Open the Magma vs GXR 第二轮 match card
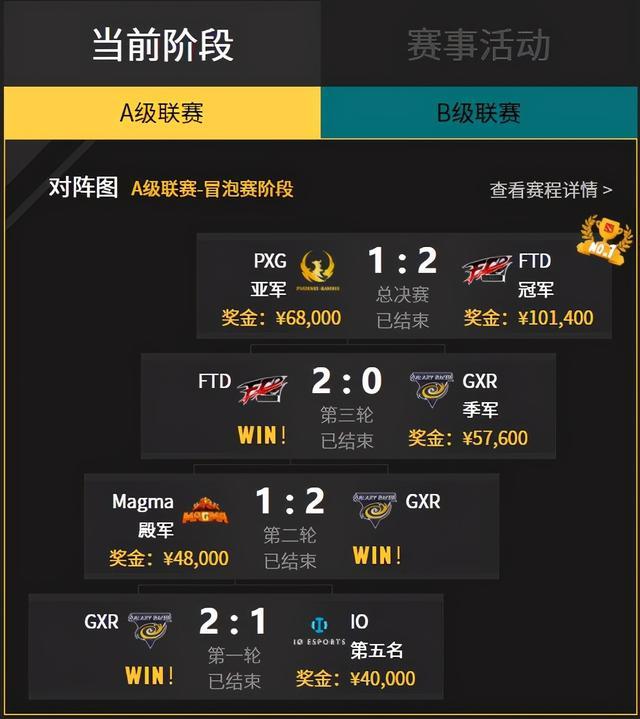The image size is (640, 719). pyautogui.click(x=290, y=527)
